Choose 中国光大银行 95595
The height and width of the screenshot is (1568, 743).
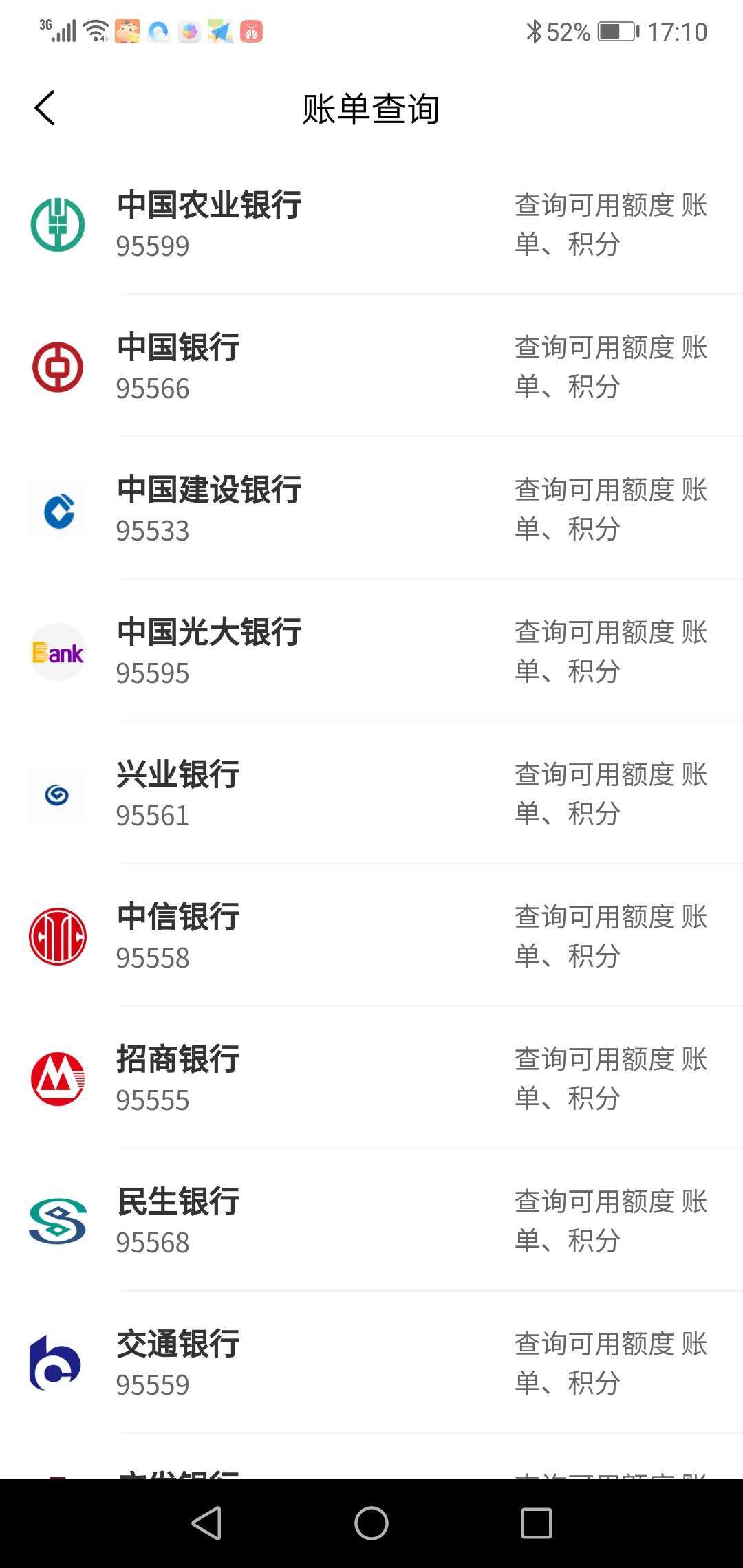tap(371, 651)
